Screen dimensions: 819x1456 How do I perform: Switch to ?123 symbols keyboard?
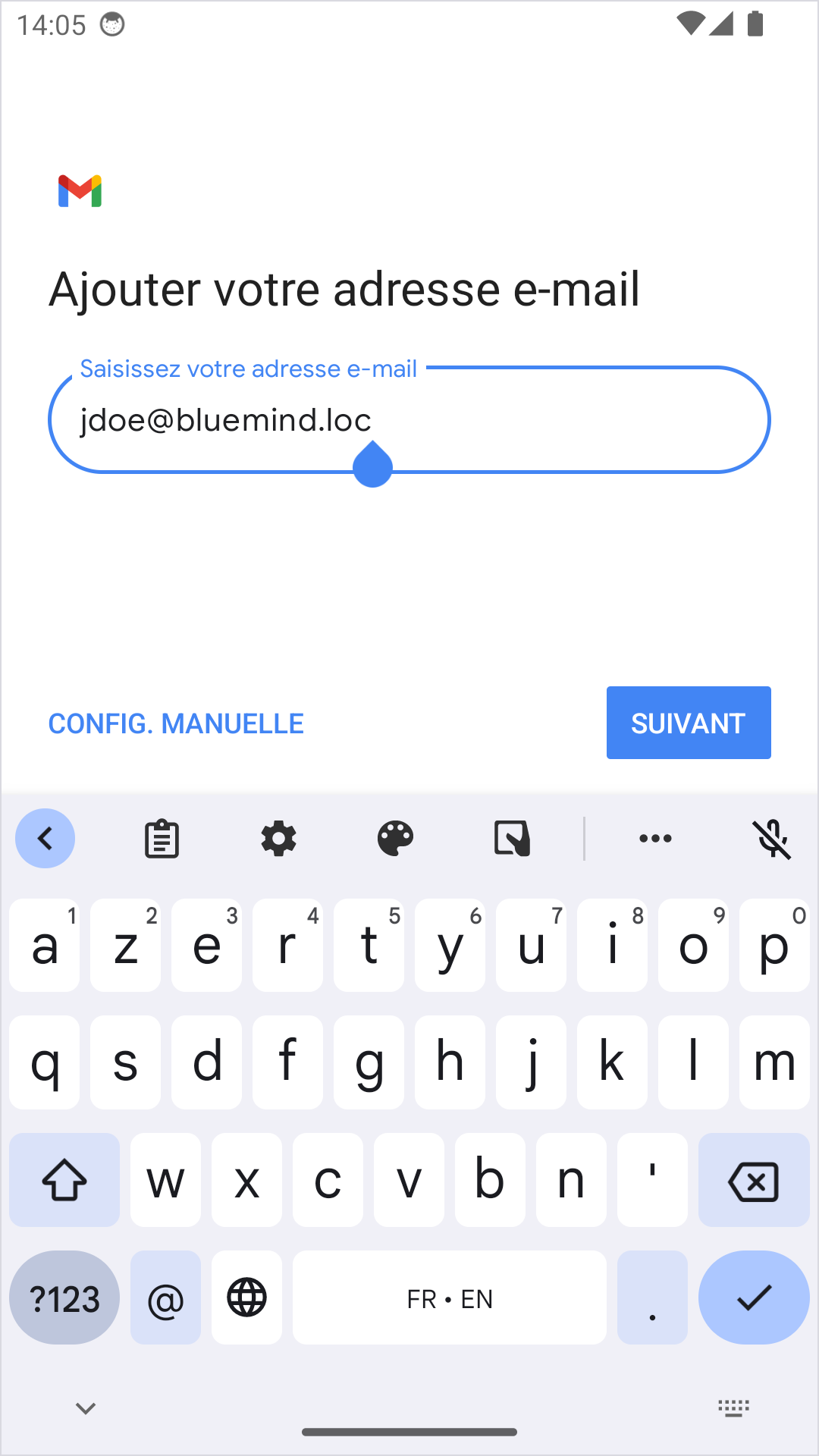coord(64,1298)
